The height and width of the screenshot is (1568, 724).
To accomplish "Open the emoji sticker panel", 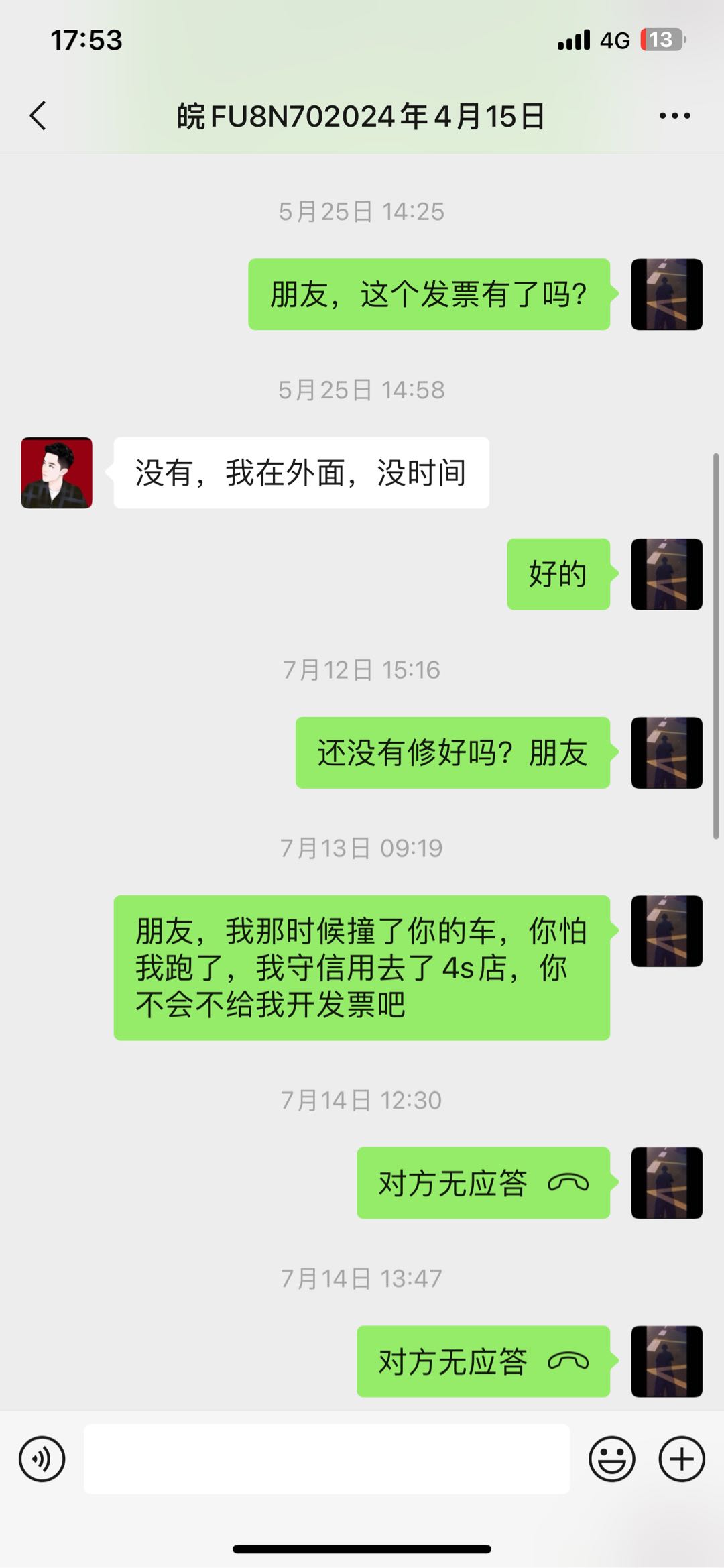I will coord(611,1459).
